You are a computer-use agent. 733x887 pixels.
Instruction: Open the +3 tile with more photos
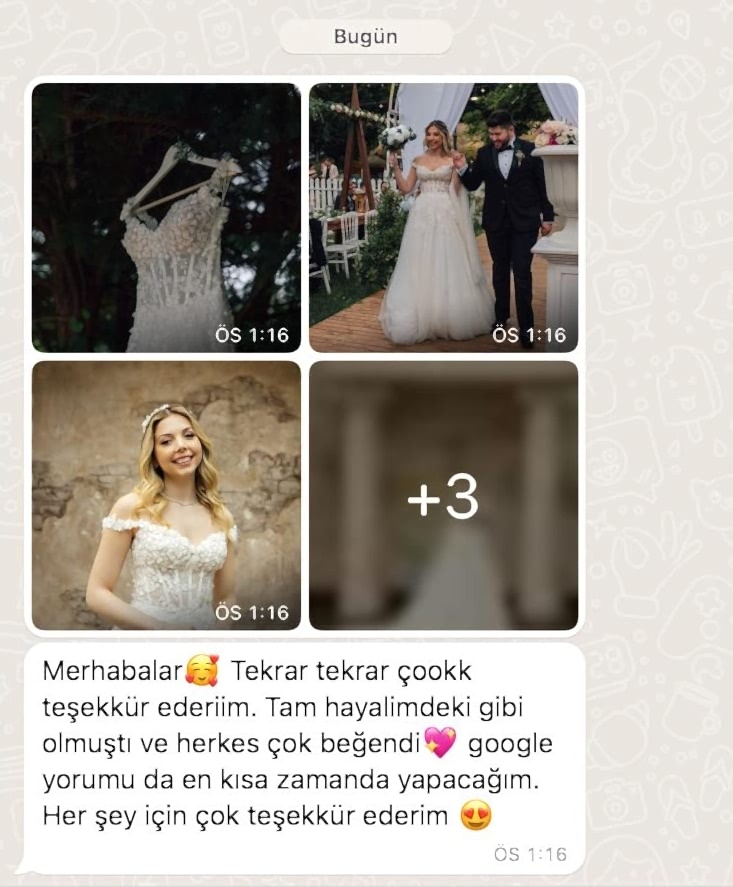[443, 495]
